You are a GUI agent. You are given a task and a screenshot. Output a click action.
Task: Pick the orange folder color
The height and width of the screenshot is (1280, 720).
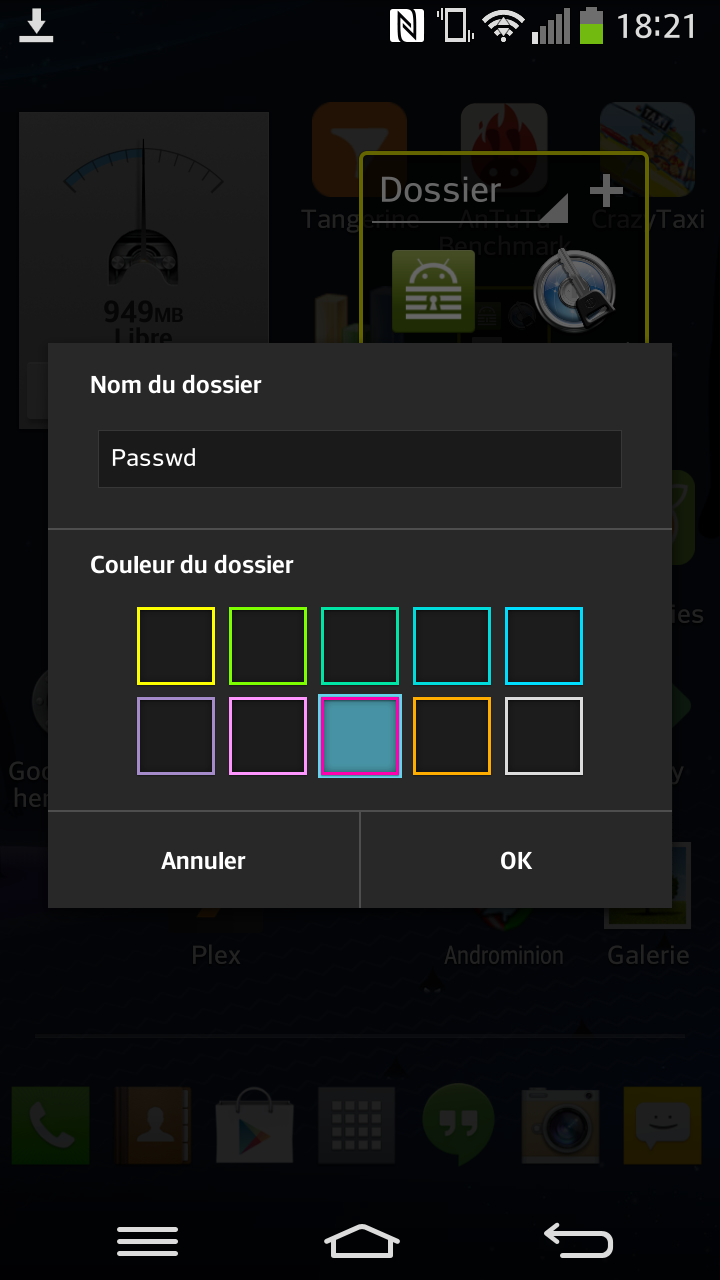click(x=452, y=736)
